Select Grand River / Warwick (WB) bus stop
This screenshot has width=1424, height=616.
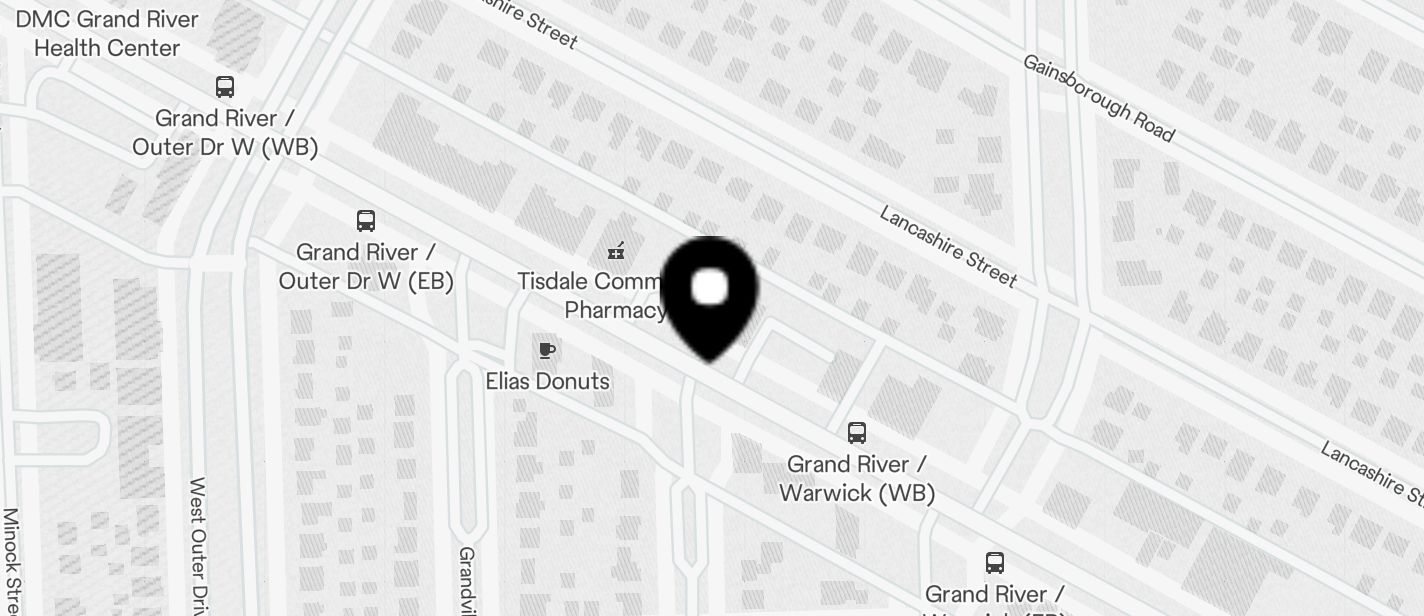click(857, 433)
